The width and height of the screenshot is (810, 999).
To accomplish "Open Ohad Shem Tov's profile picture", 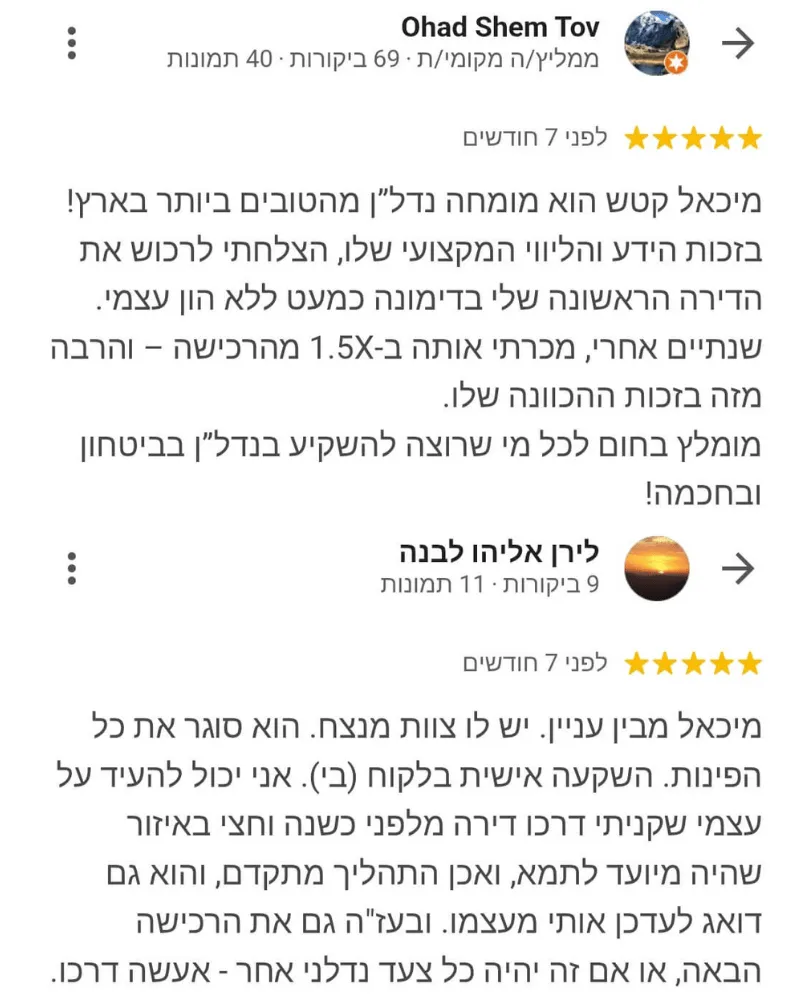I will (657, 44).
